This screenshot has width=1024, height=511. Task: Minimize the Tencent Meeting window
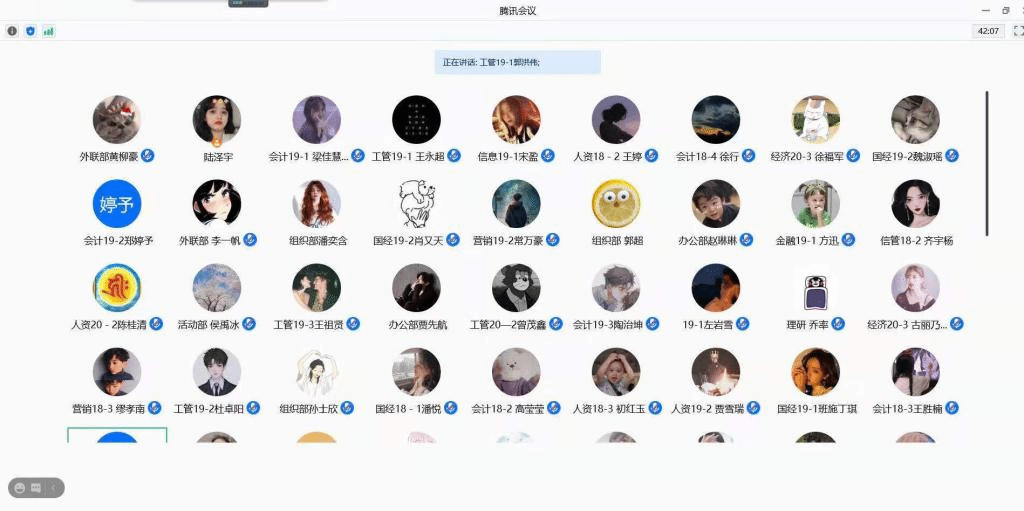[986, 10]
